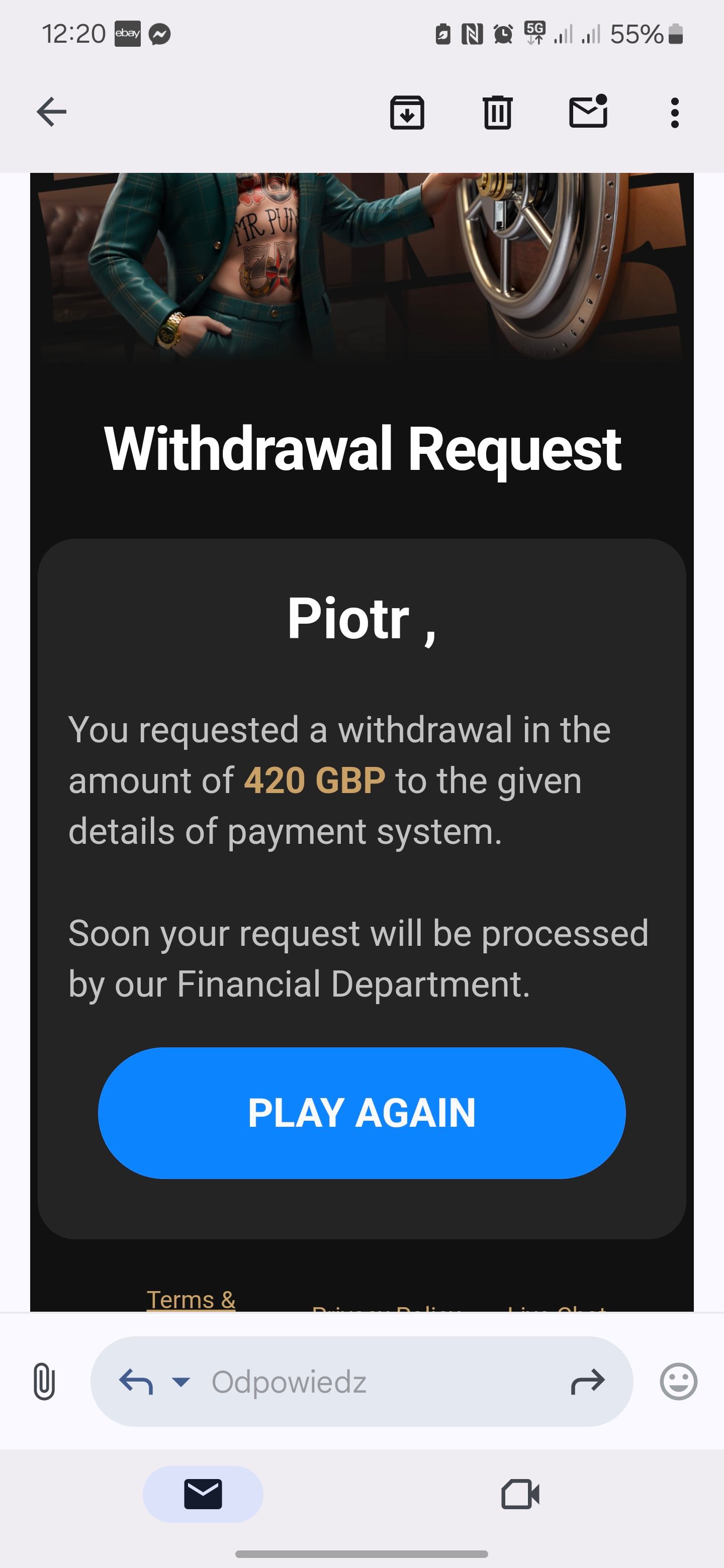The height and width of the screenshot is (1568, 724).
Task: Switch to the Mail tab
Action: coord(203,1494)
